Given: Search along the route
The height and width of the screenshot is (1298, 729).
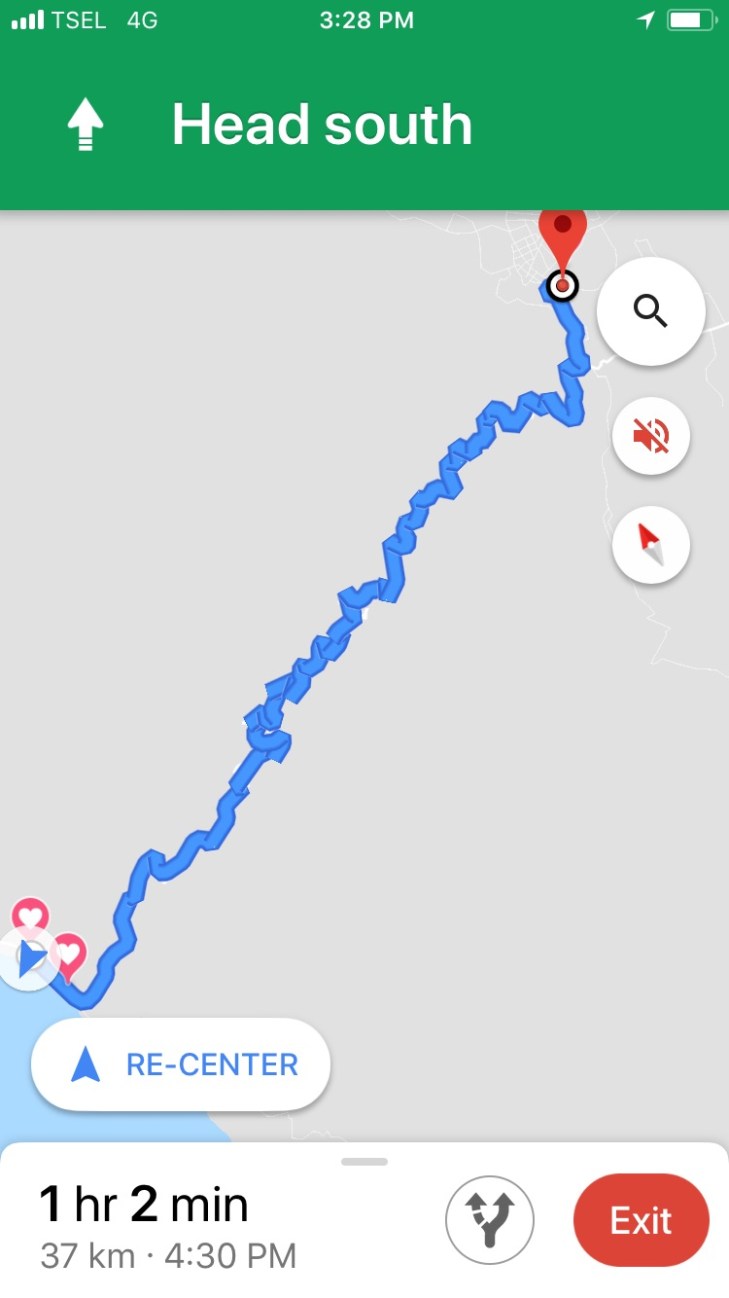Looking at the screenshot, I should [650, 312].
